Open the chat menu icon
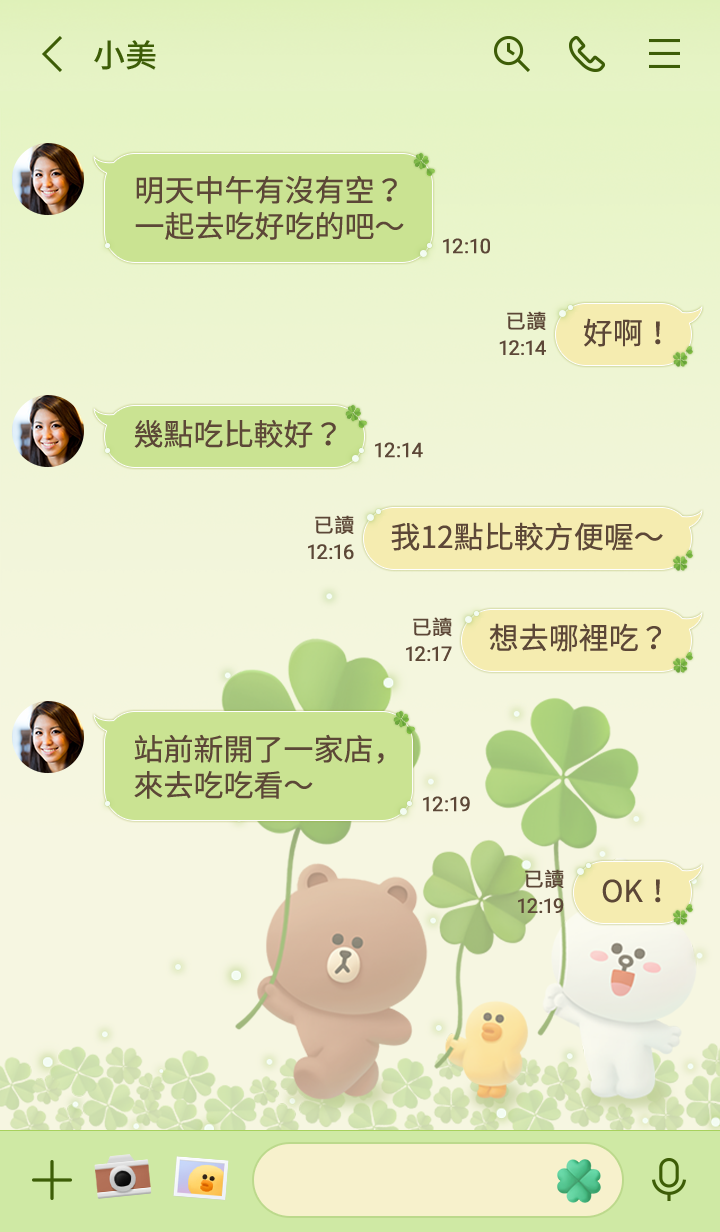The height and width of the screenshot is (1232, 720). point(664,54)
